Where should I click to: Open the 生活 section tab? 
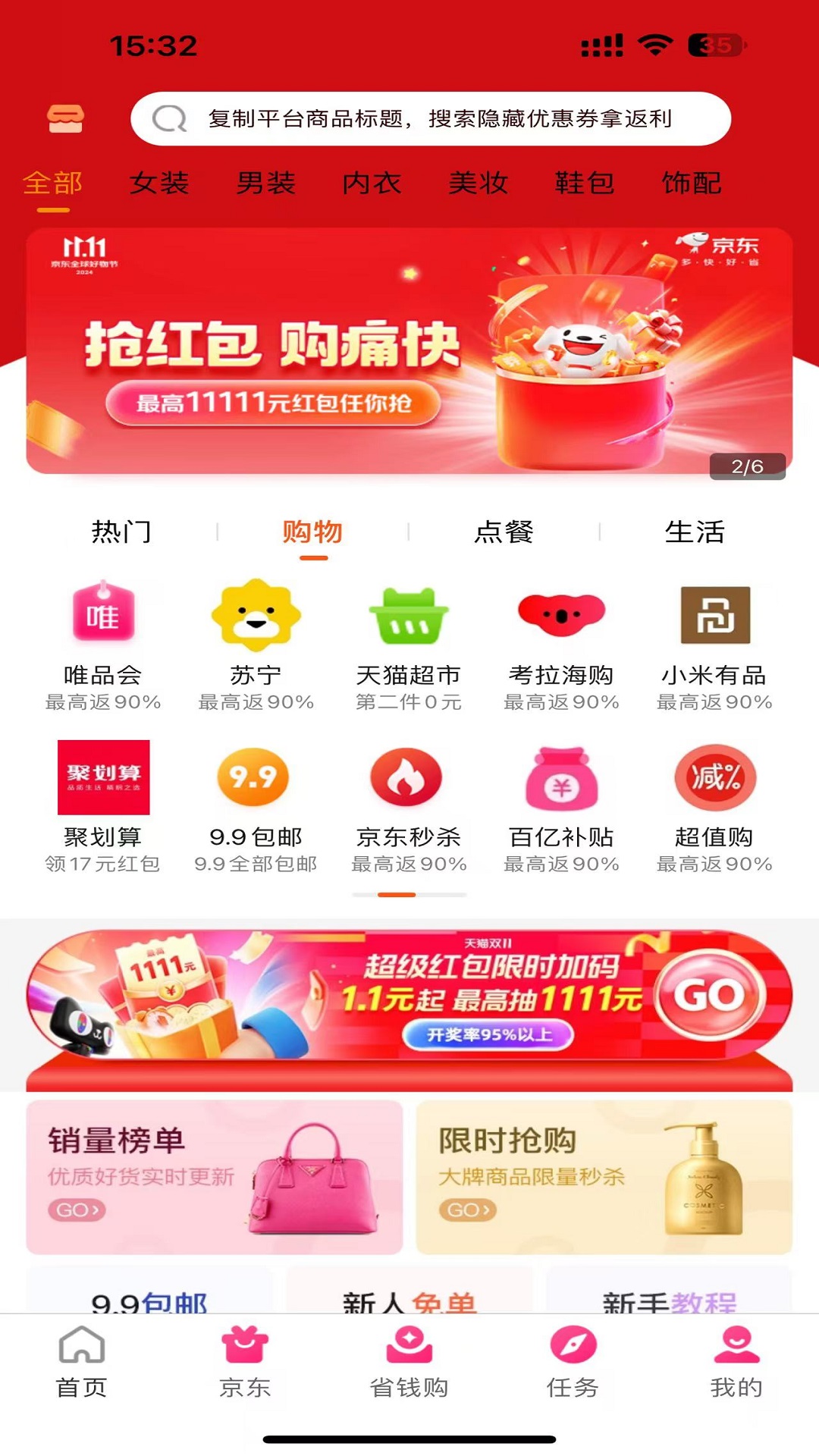695,532
